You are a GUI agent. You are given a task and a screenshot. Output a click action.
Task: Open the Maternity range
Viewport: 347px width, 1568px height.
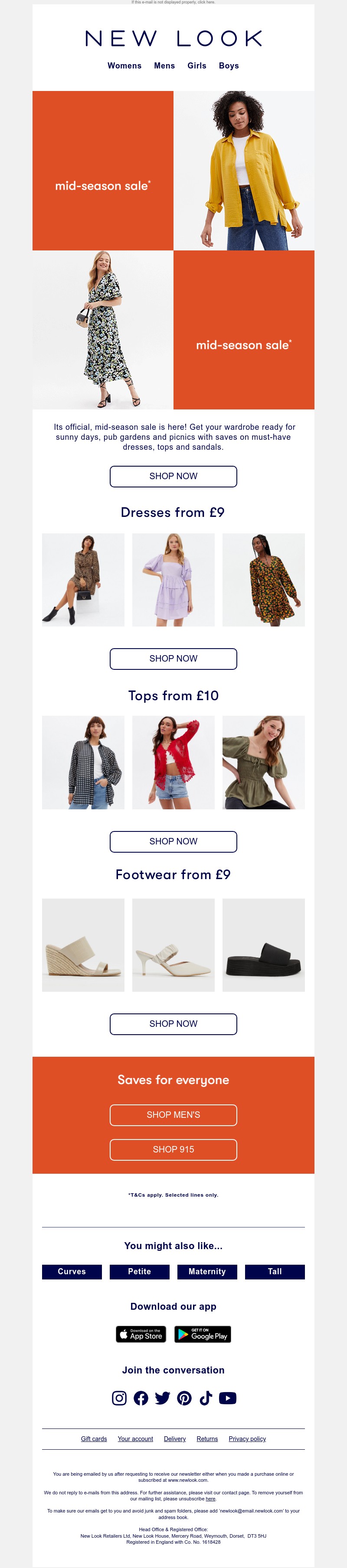click(207, 1272)
